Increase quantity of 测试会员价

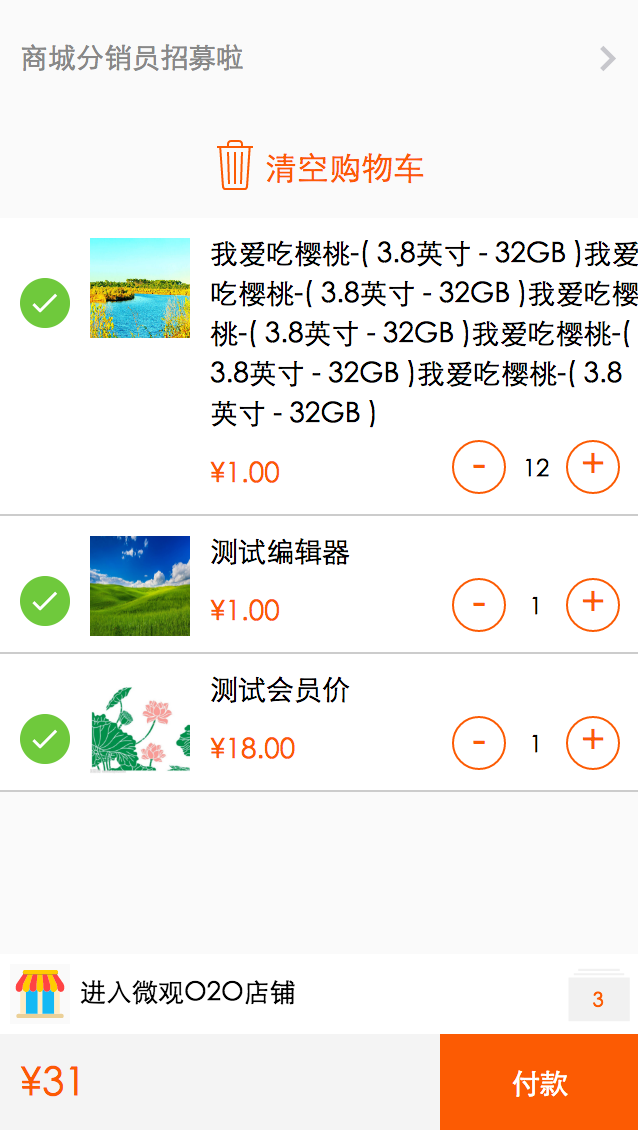[593, 743]
